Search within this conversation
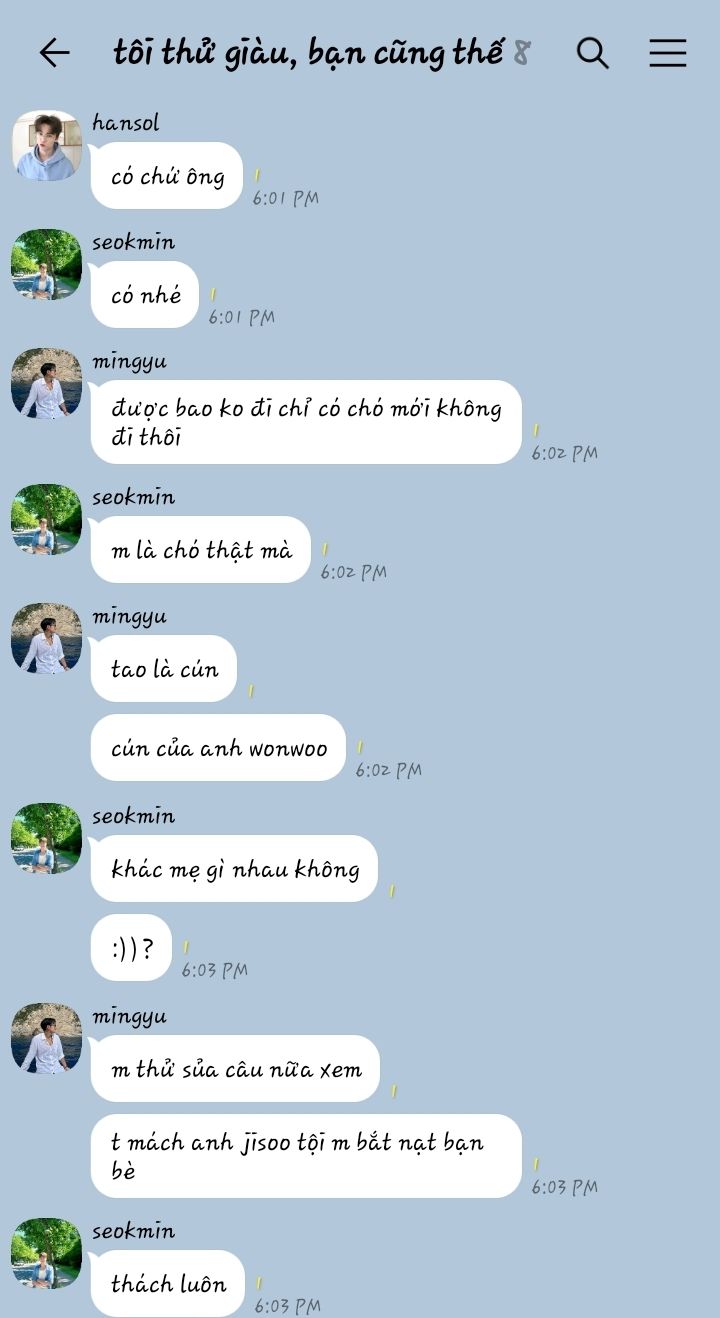This screenshot has width=720, height=1318. pyautogui.click(x=592, y=53)
